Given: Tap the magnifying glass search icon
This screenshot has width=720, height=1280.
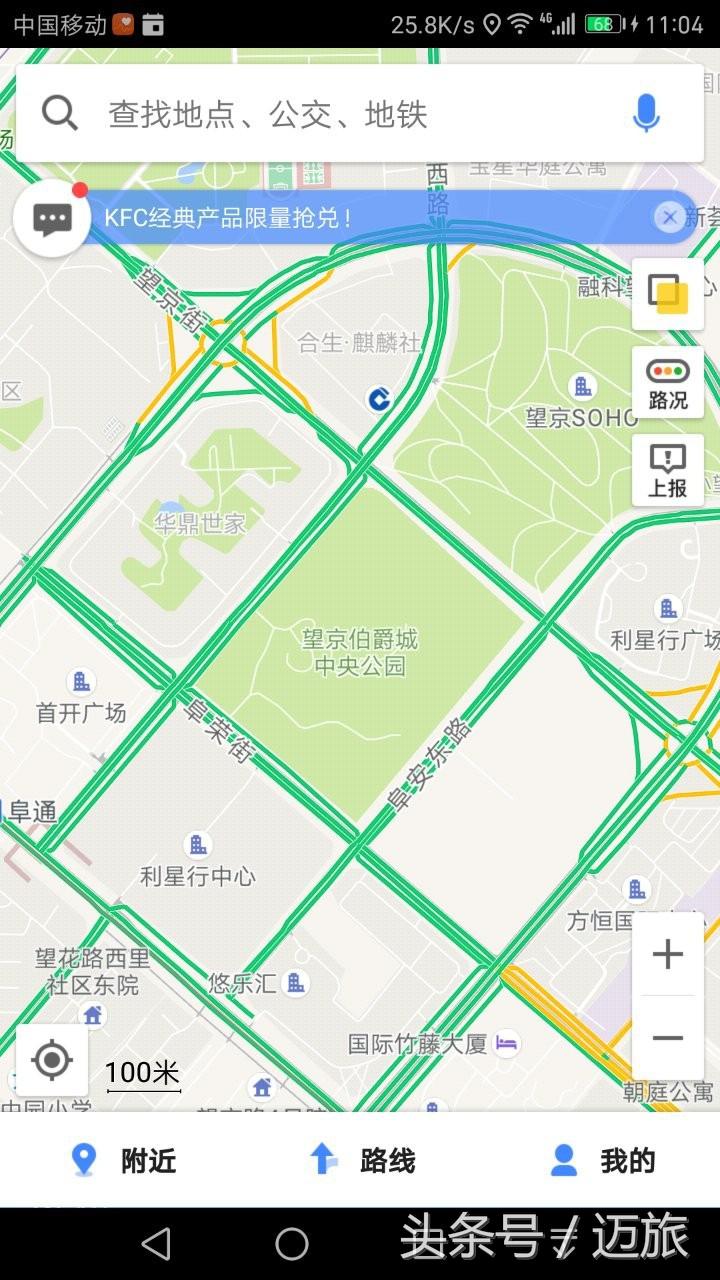Looking at the screenshot, I should point(60,113).
